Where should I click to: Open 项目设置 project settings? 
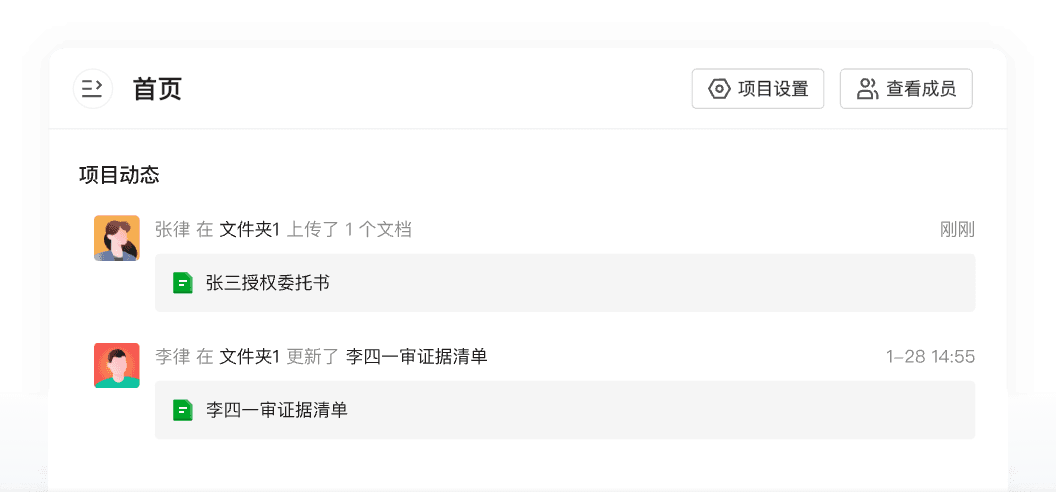click(x=758, y=89)
